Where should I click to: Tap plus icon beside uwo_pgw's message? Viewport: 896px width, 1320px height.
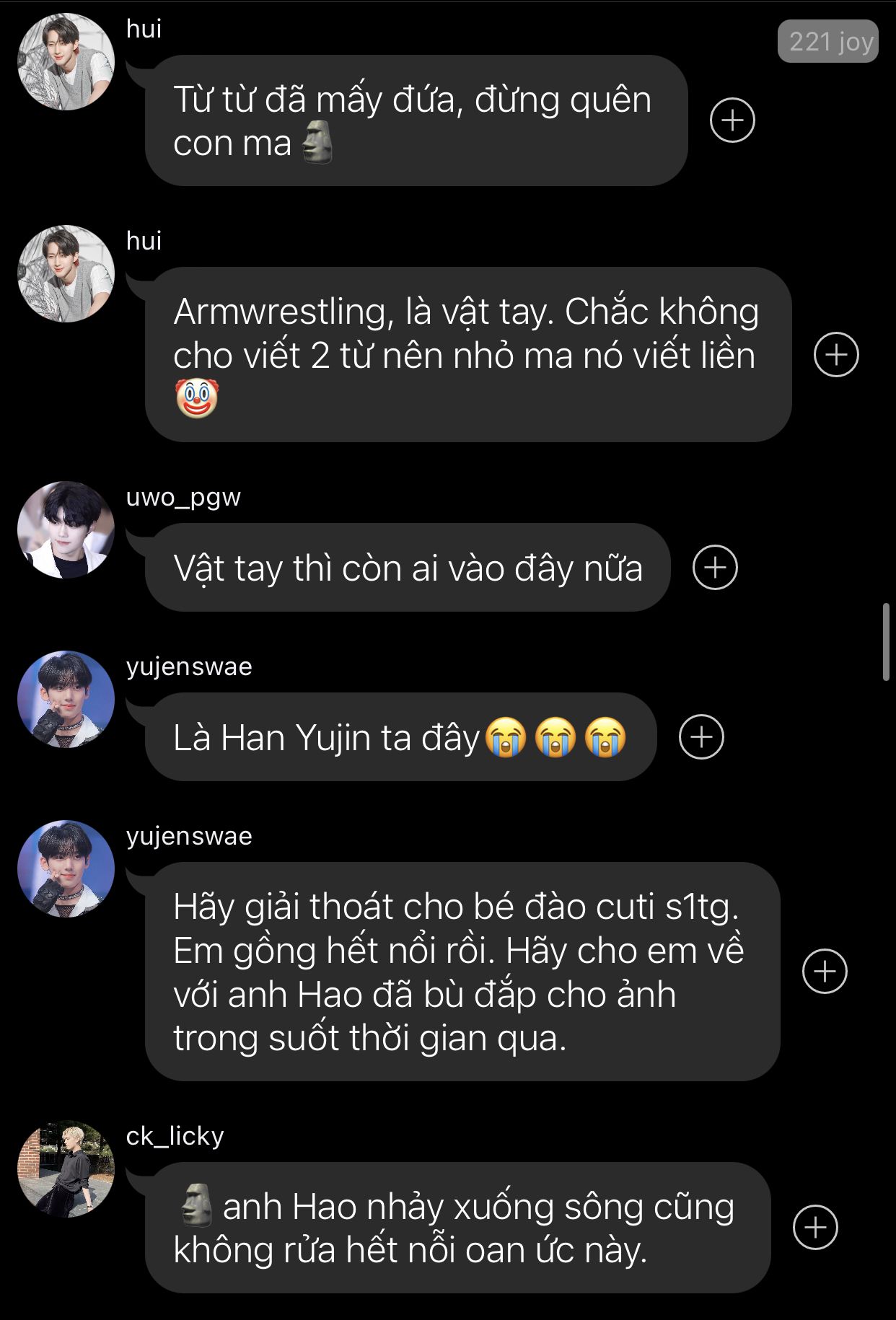pos(715,568)
